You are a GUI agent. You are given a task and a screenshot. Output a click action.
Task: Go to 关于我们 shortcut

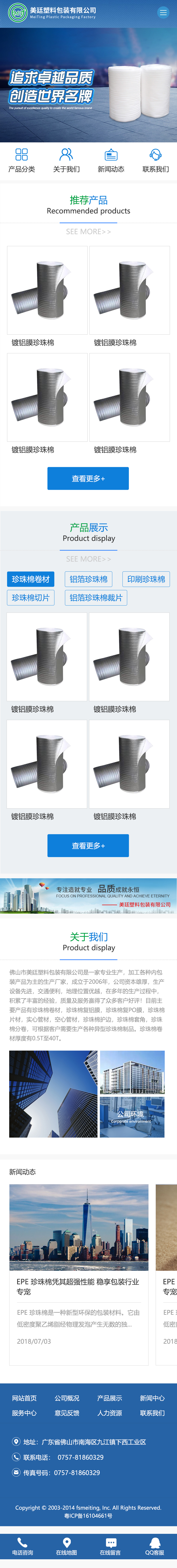[x=66, y=161]
